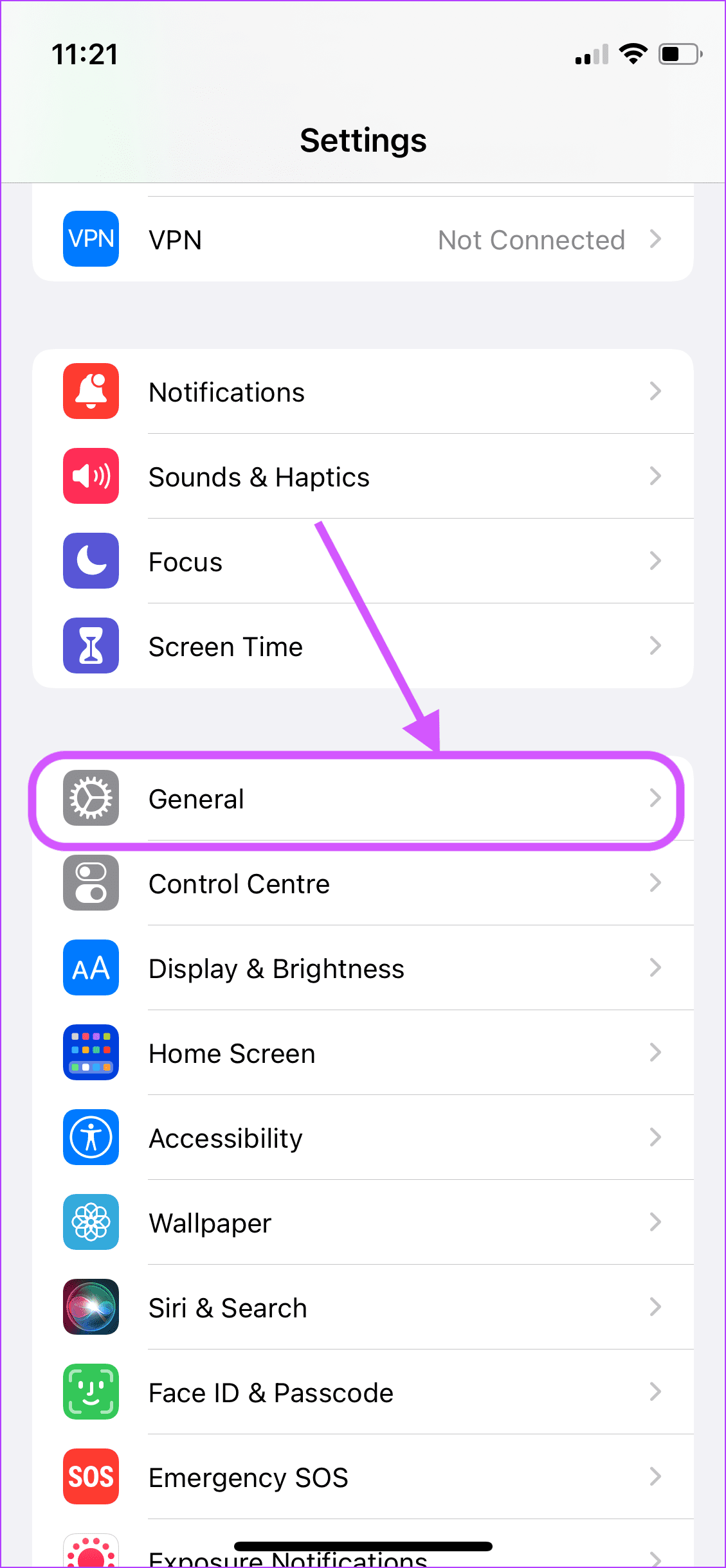Open Control Centre settings

(363, 883)
